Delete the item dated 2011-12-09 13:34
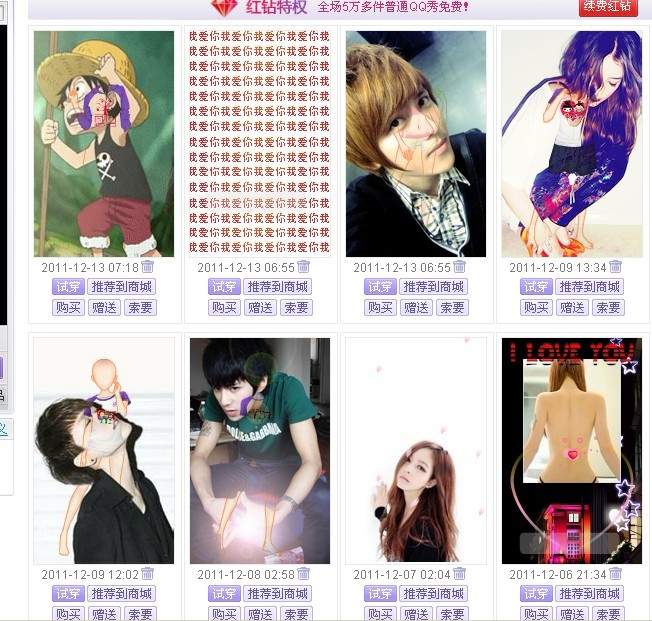 click(x=616, y=267)
